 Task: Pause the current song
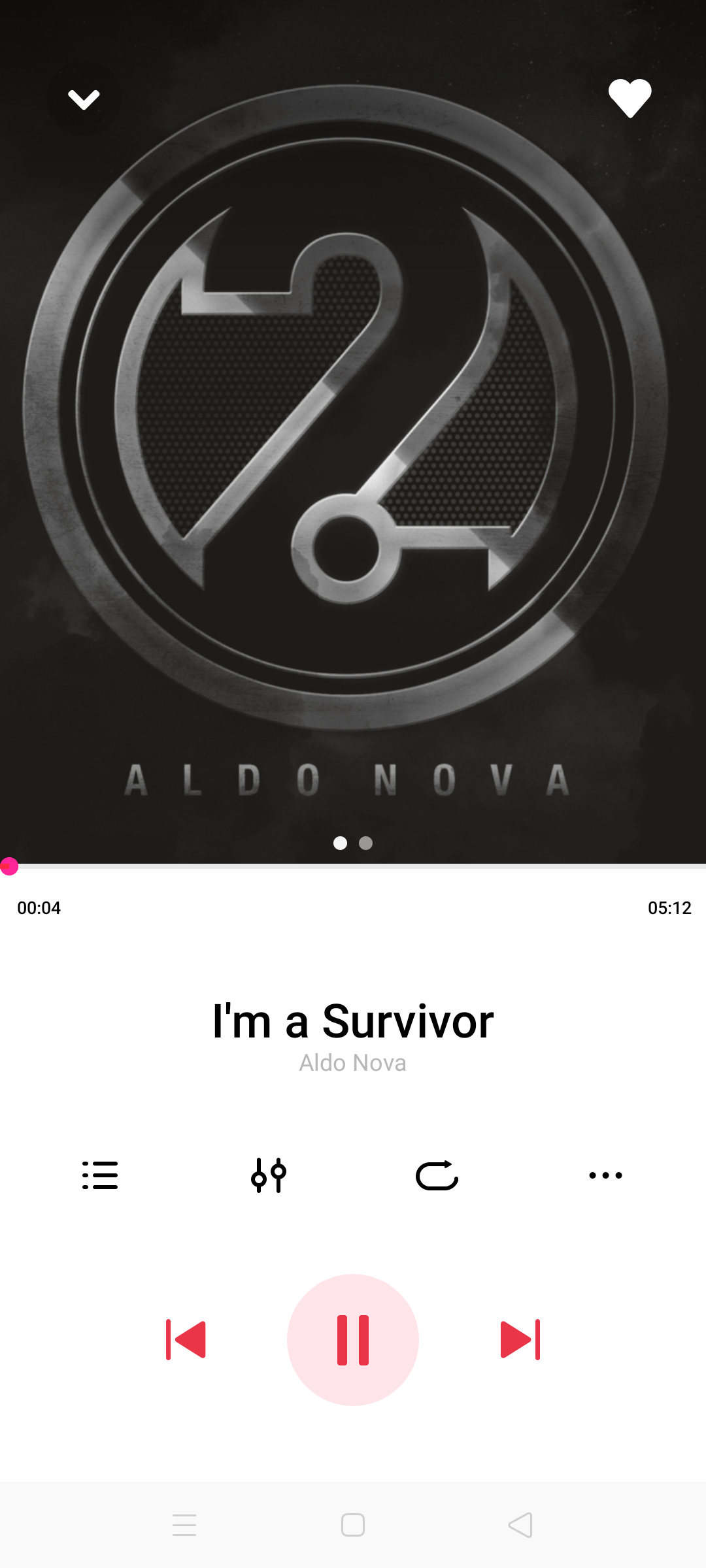point(353,1339)
